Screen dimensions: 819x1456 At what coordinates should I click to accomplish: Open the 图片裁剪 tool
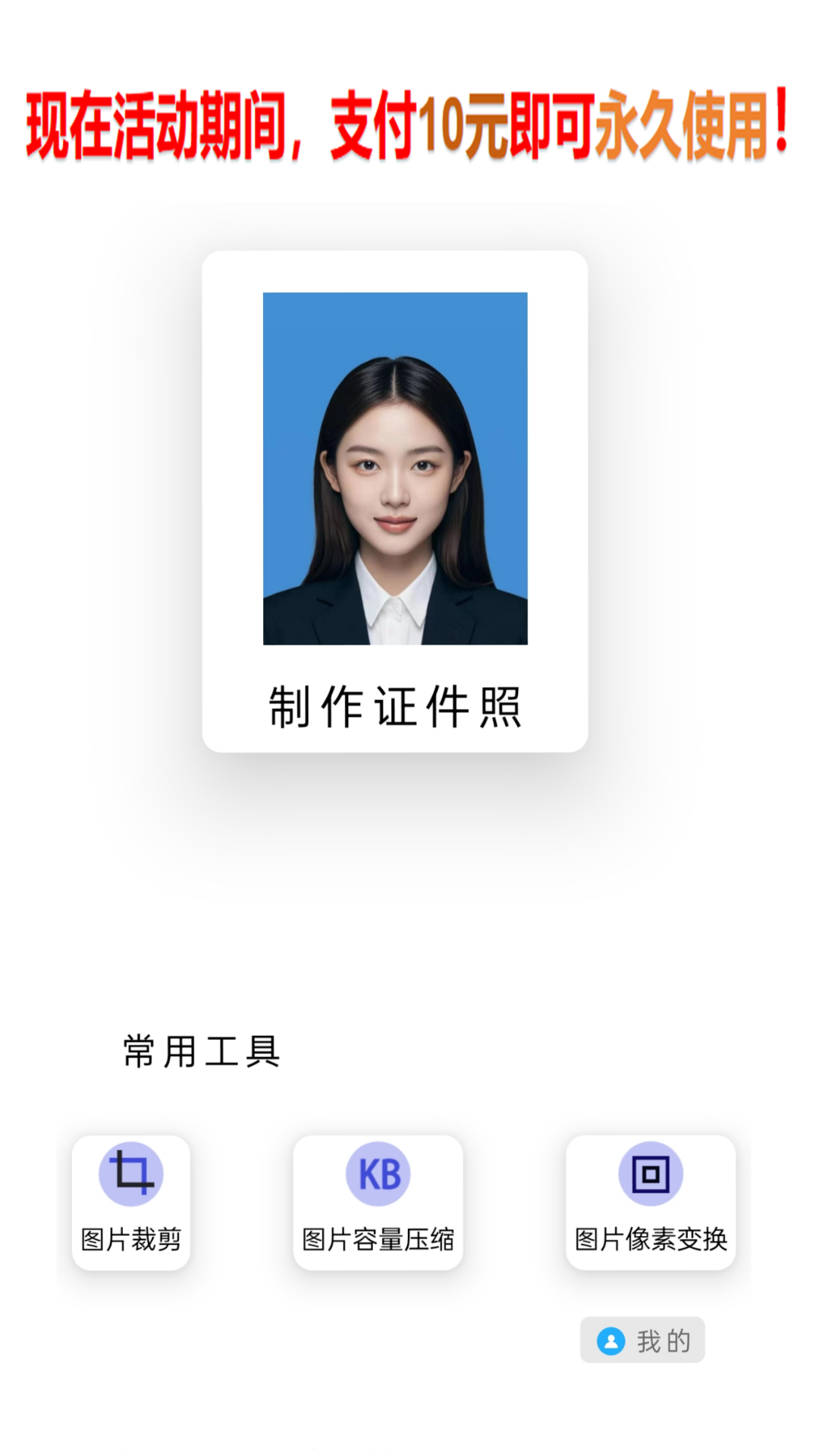[x=130, y=1201]
